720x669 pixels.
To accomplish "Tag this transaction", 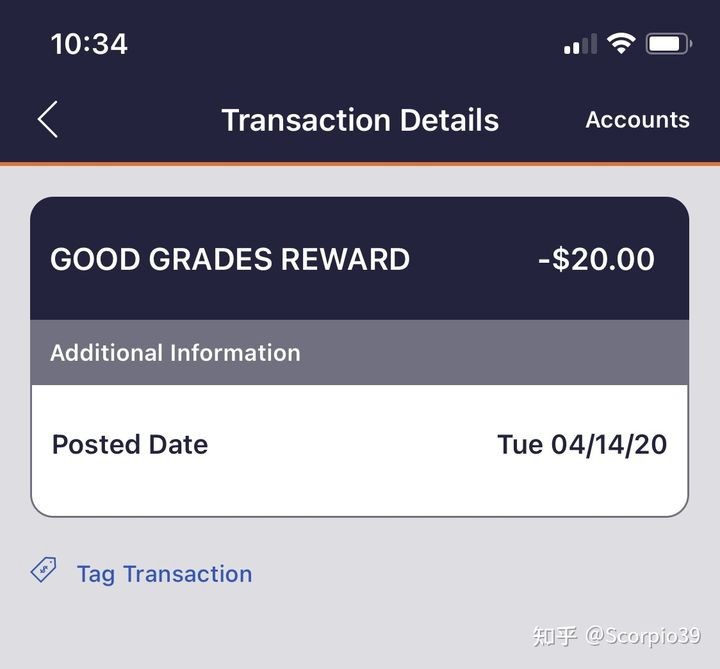I will click(163, 574).
